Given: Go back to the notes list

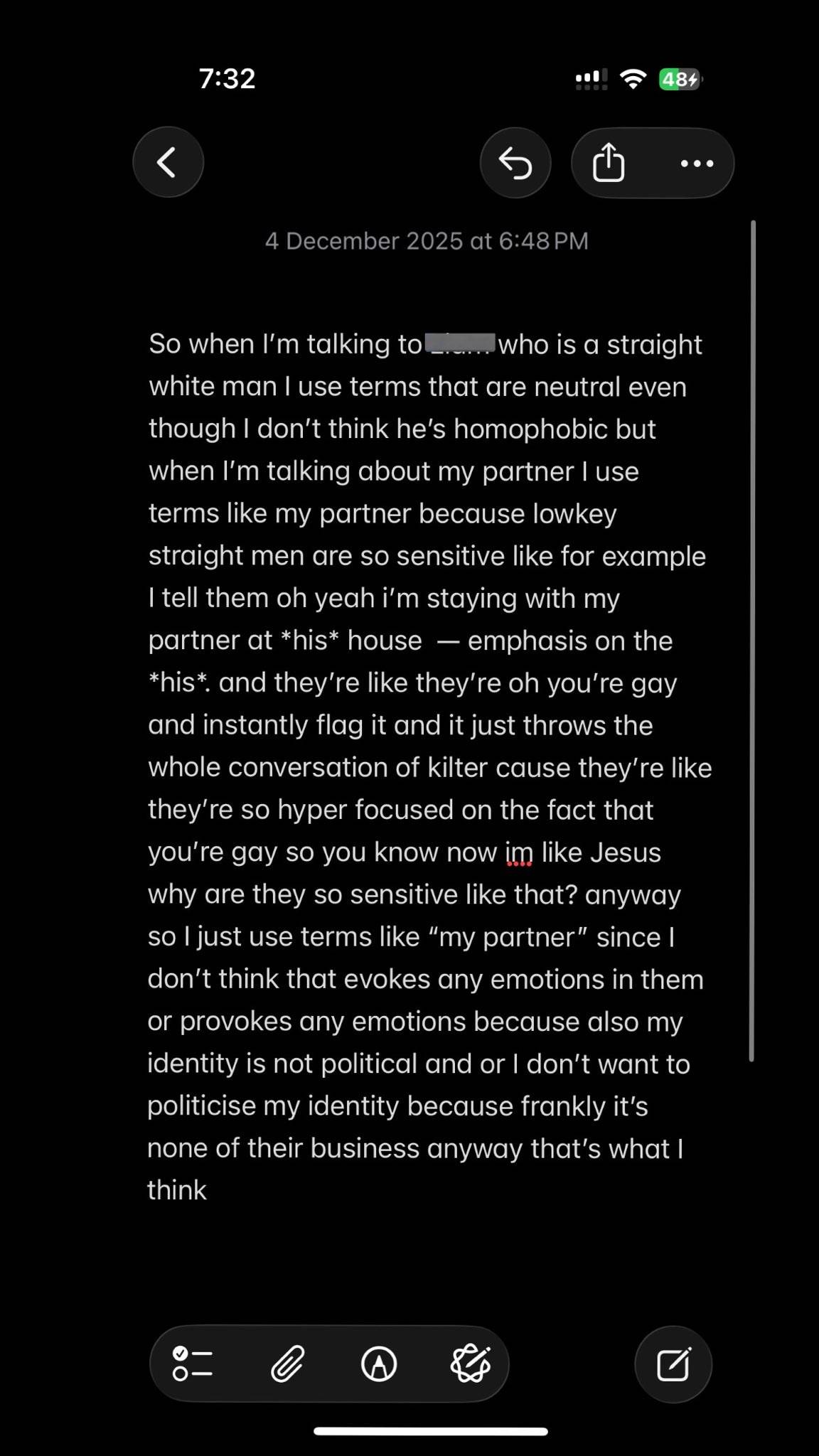Looking at the screenshot, I should [168, 162].
